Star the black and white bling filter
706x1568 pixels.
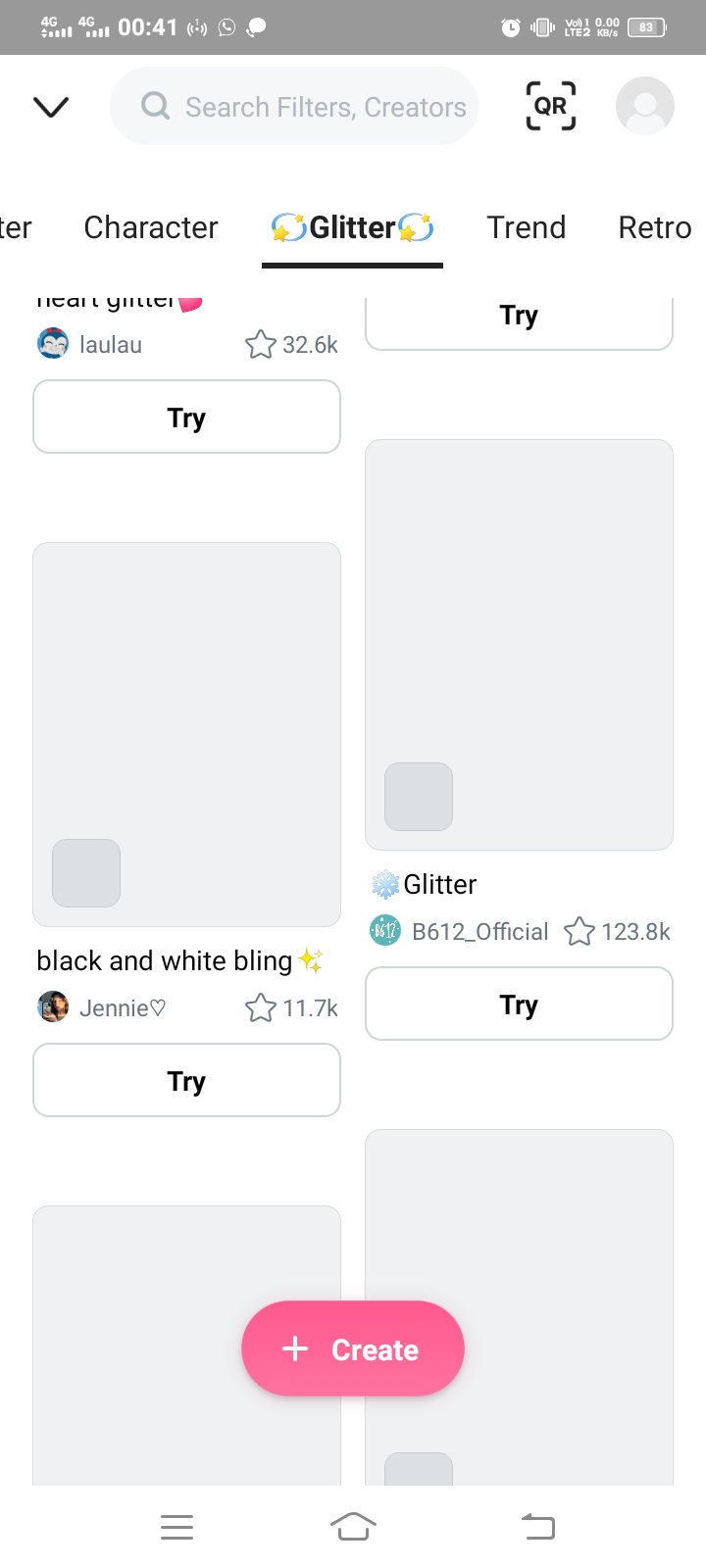261,1007
